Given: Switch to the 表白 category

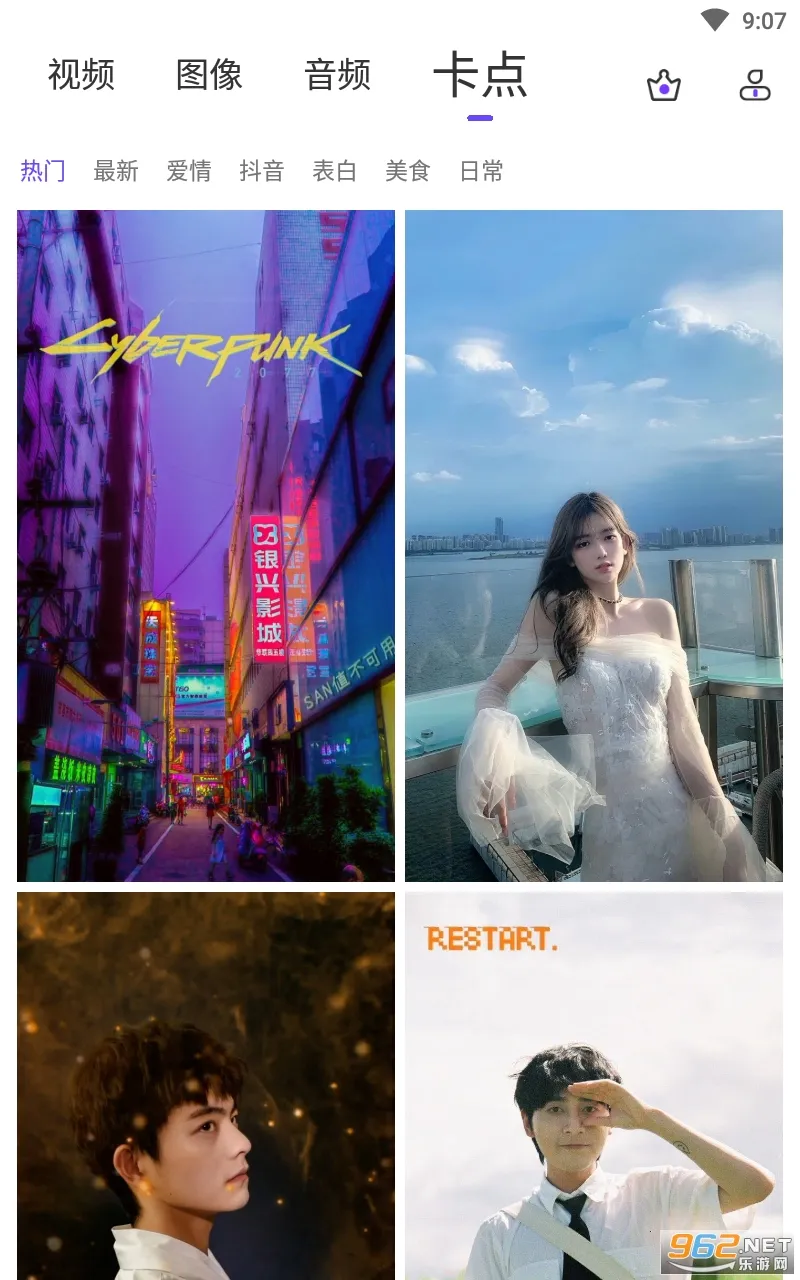Looking at the screenshot, I should click(335, 171).
